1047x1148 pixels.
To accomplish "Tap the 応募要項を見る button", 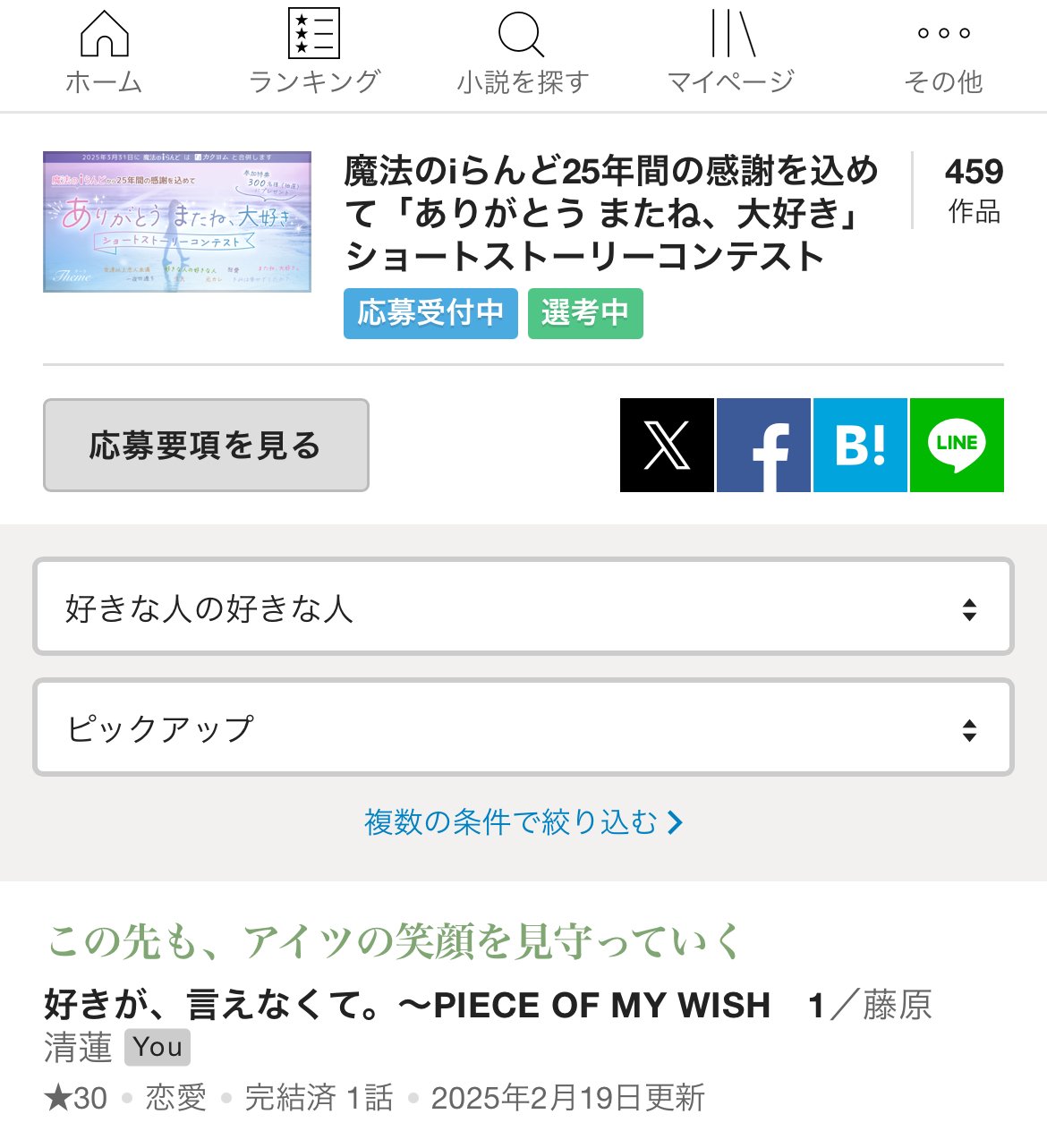I will pos(206,445).
